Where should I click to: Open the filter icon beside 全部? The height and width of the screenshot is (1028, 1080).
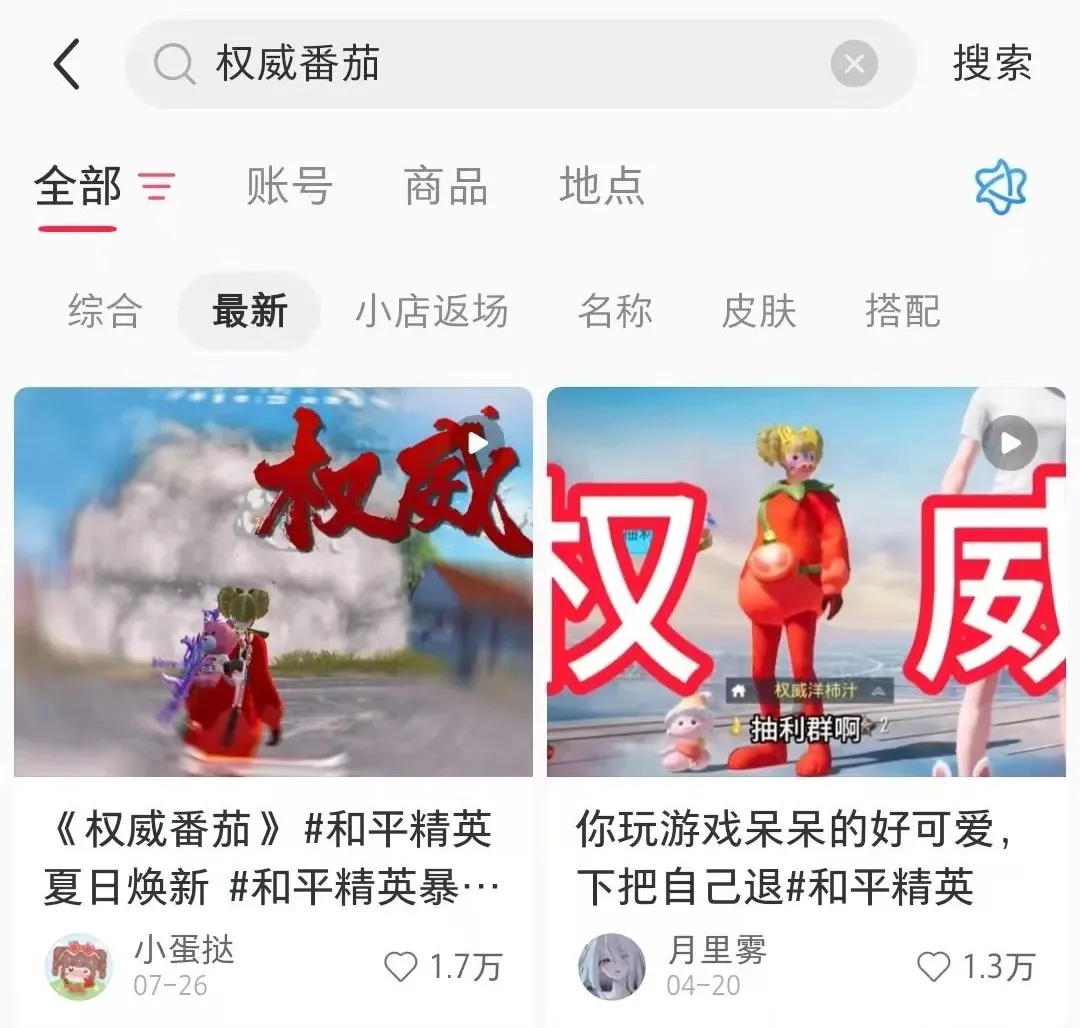point(157,186)
